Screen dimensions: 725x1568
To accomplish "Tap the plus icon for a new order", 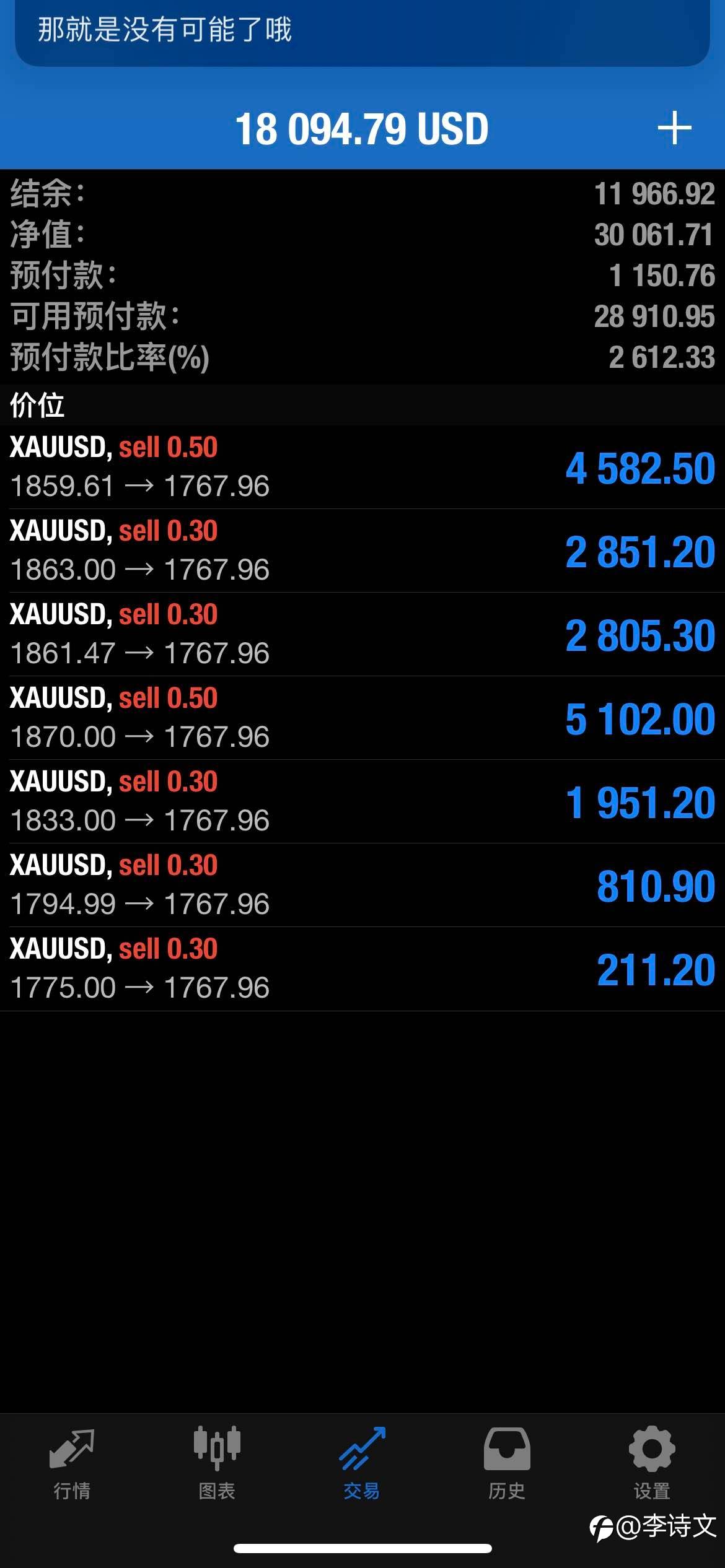I will (x=674, y=128).
